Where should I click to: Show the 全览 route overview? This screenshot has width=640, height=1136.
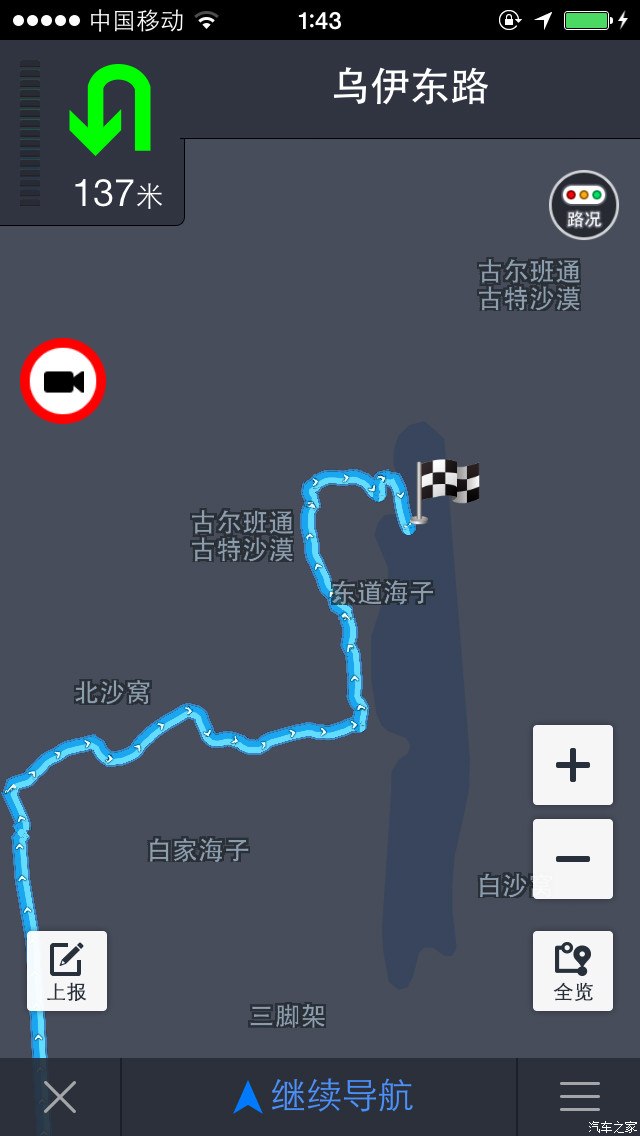[x=573, y=971]
